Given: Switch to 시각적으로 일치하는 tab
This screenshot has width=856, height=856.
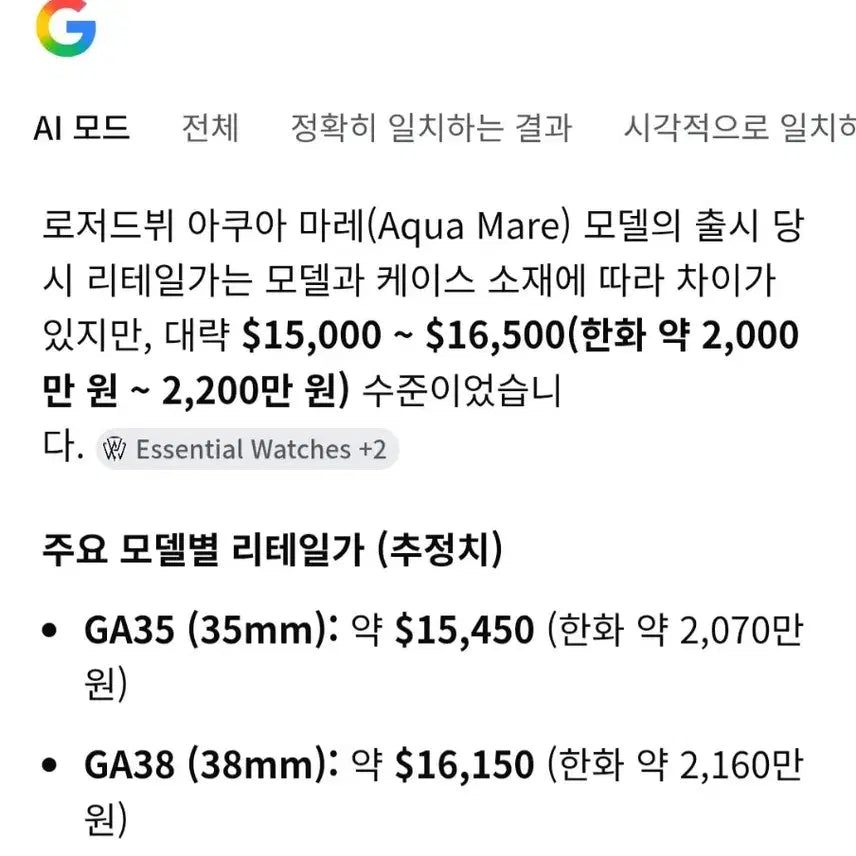Looking at the screenshot, I should coord(739,128).
